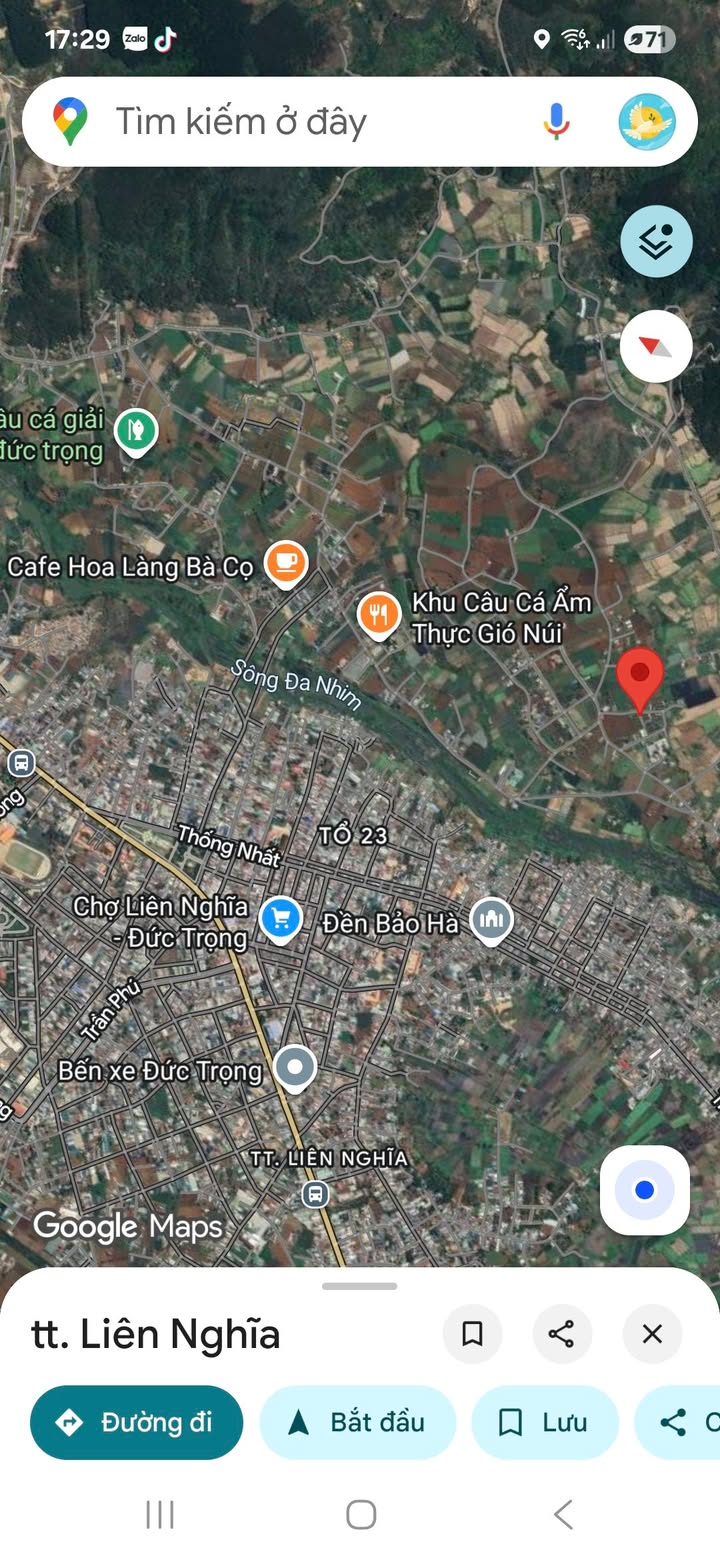Open the search field Tìm kiếm ở đây
720x1560 pixels.
[x=300, y=122]
